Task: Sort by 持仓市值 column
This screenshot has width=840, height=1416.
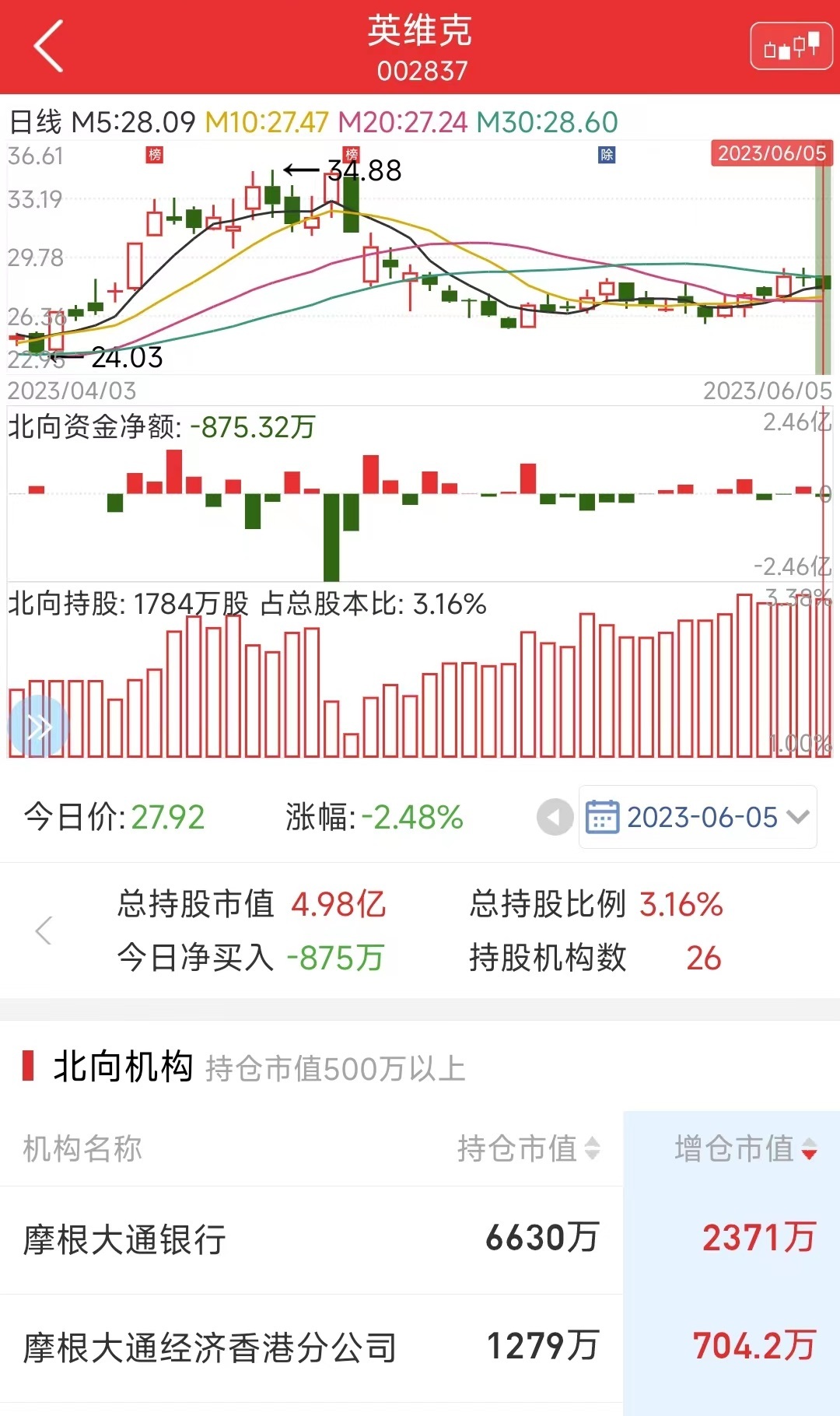Action: click(529, 1148)
